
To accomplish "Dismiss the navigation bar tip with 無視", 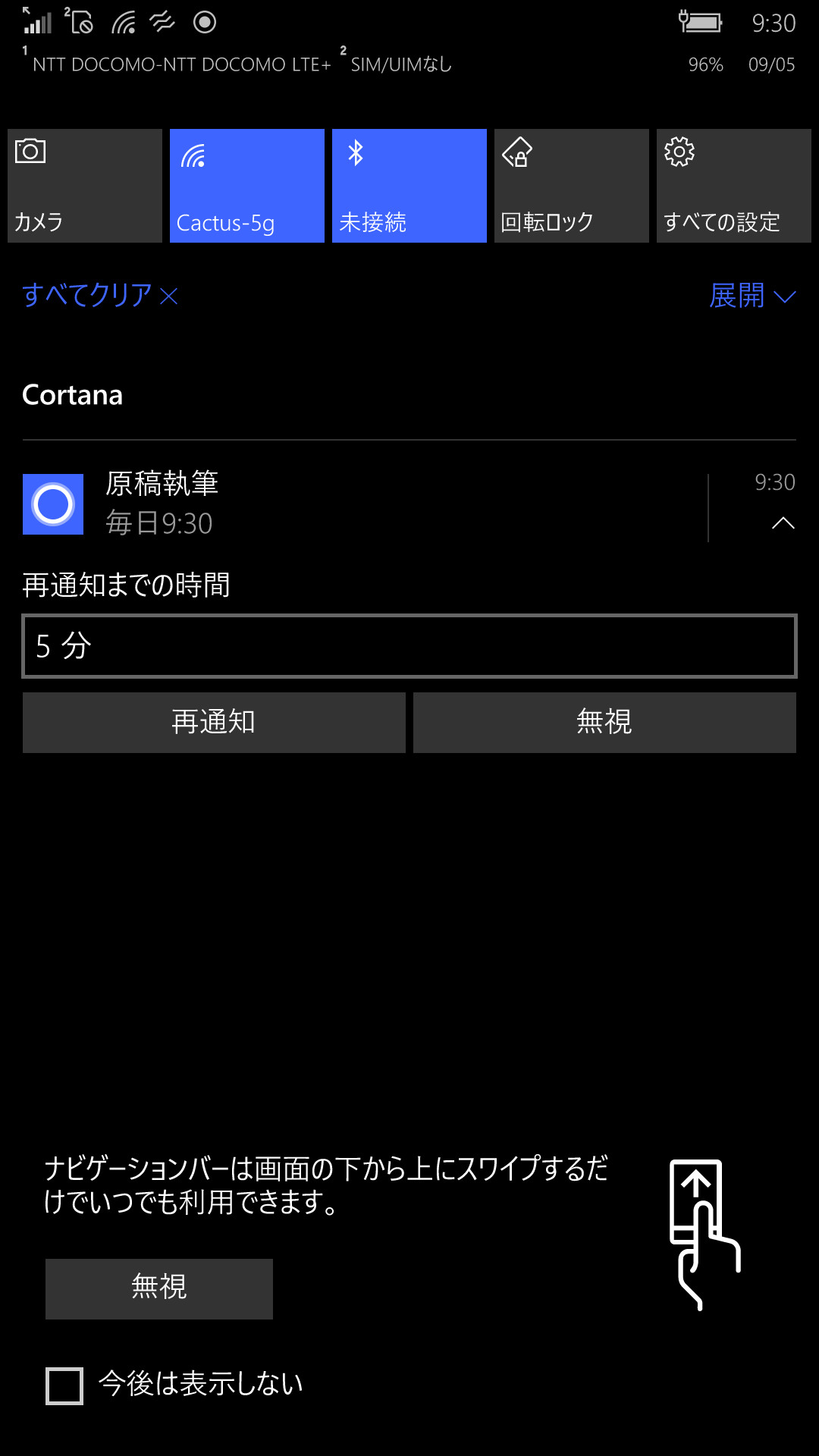I will click(x=158, y=1288).
